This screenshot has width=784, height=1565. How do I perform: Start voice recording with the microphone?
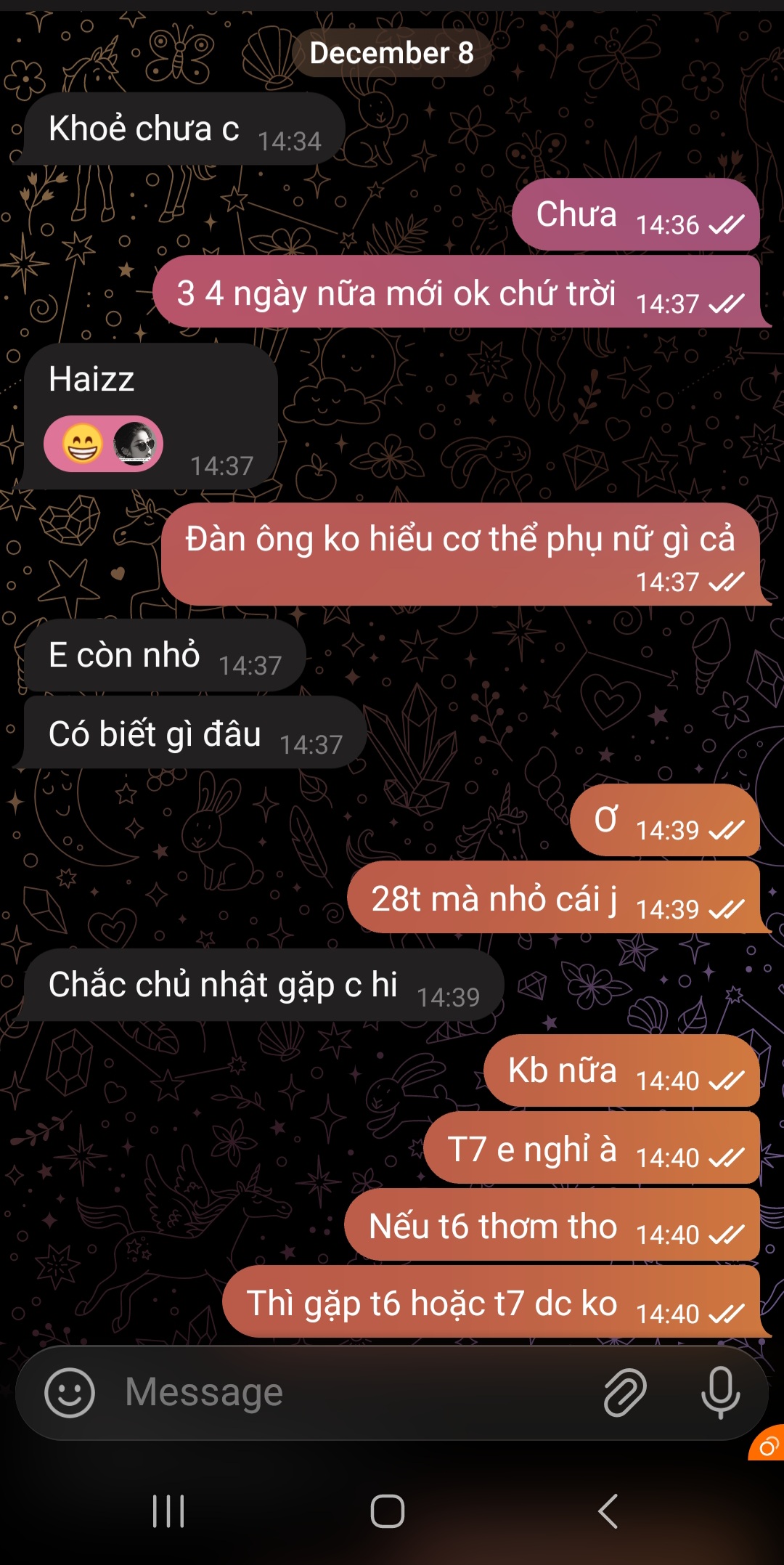tap(720, 1392)
